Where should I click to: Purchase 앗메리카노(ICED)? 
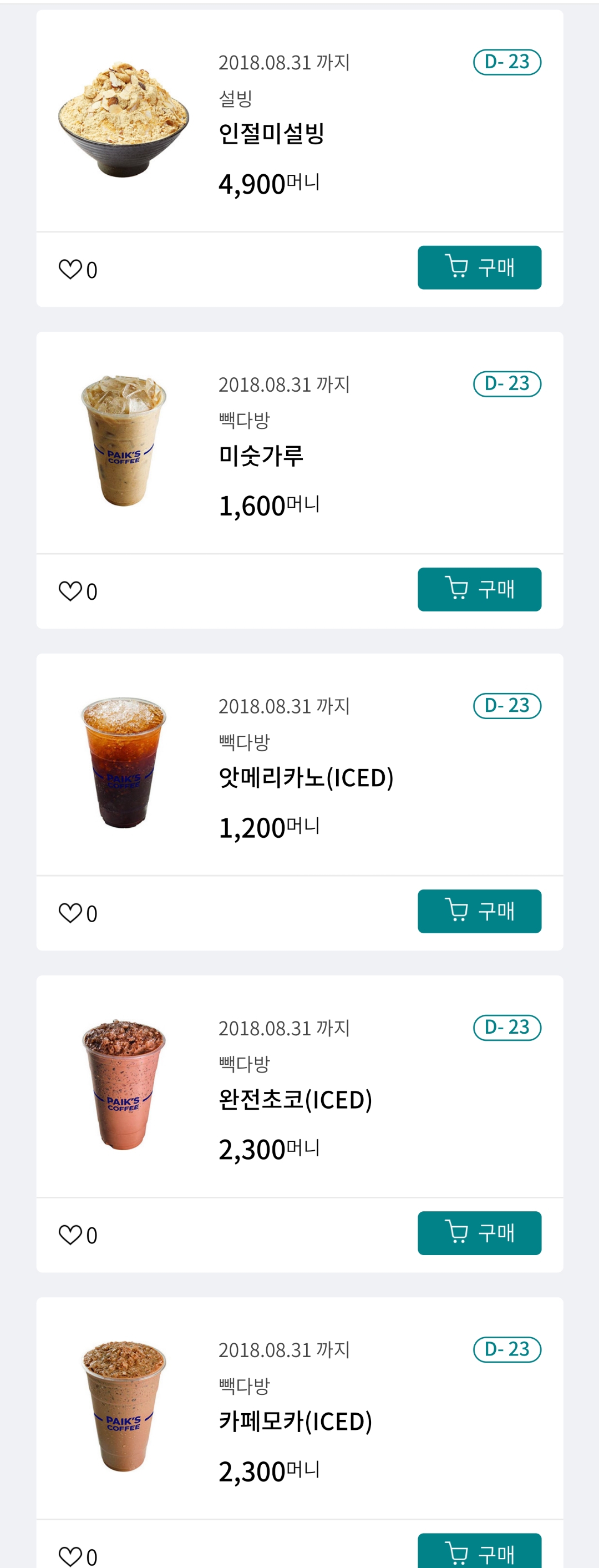click(x=479, y=911)
